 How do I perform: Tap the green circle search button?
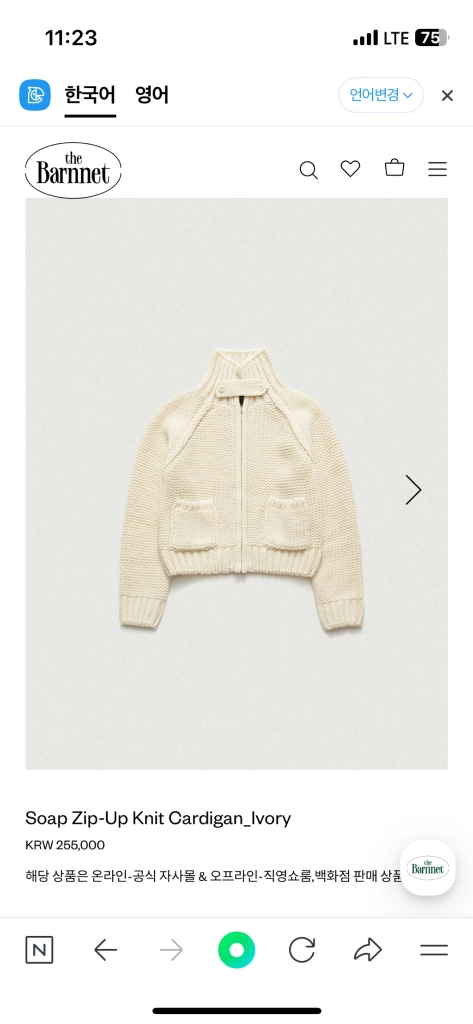point(236,950)
